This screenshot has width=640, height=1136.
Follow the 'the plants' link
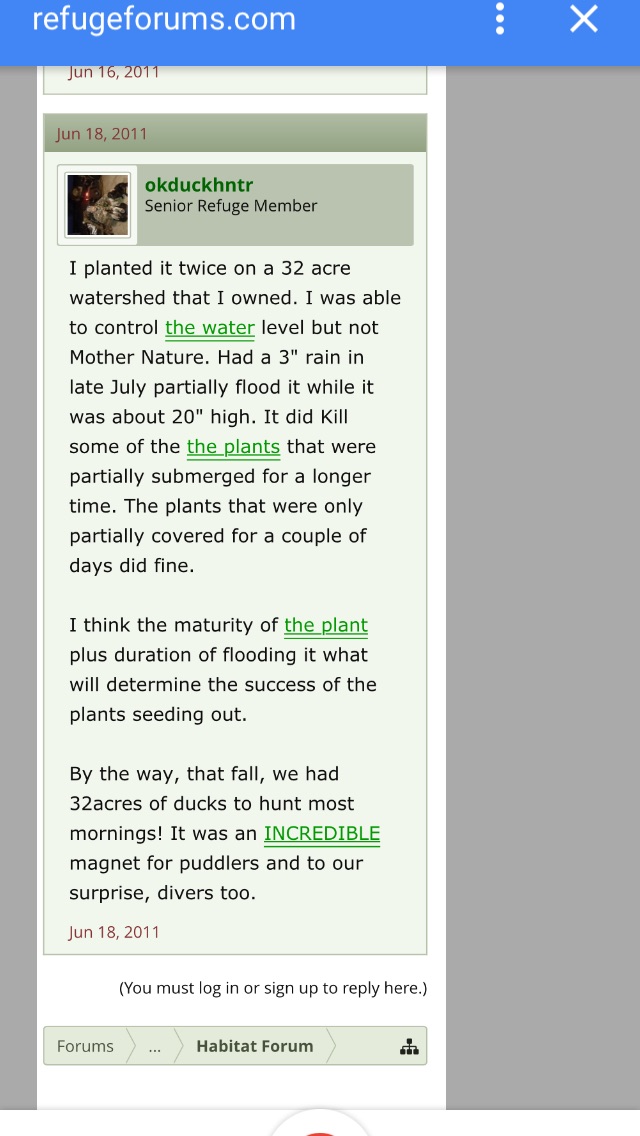[233, 447]
